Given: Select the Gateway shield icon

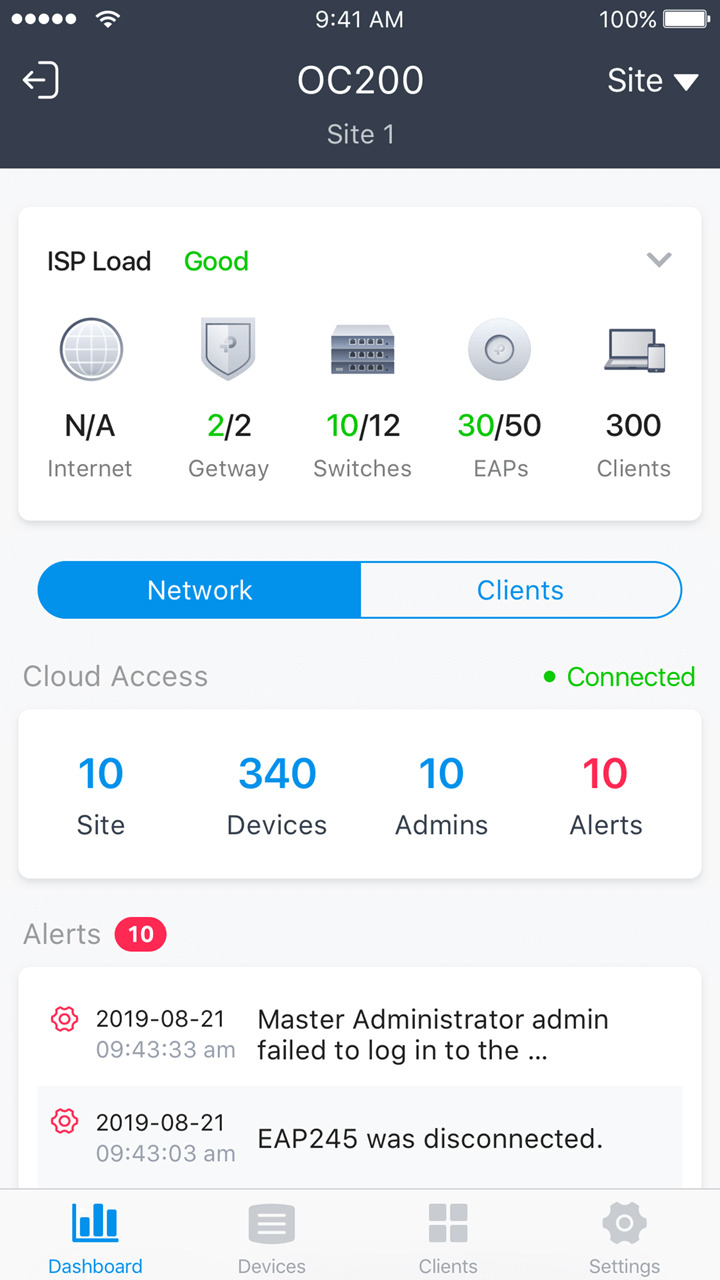Looking at the screenshot, I should pyautogui.click(x=228, y=349).
